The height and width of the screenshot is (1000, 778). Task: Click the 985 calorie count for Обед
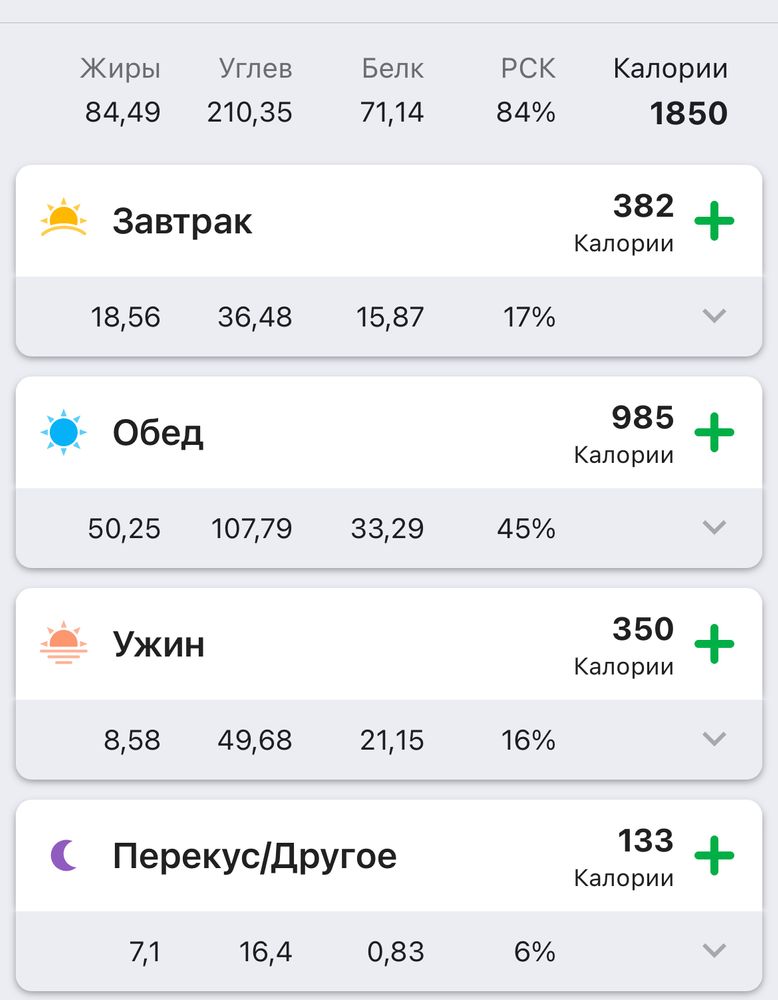point(644,417)
